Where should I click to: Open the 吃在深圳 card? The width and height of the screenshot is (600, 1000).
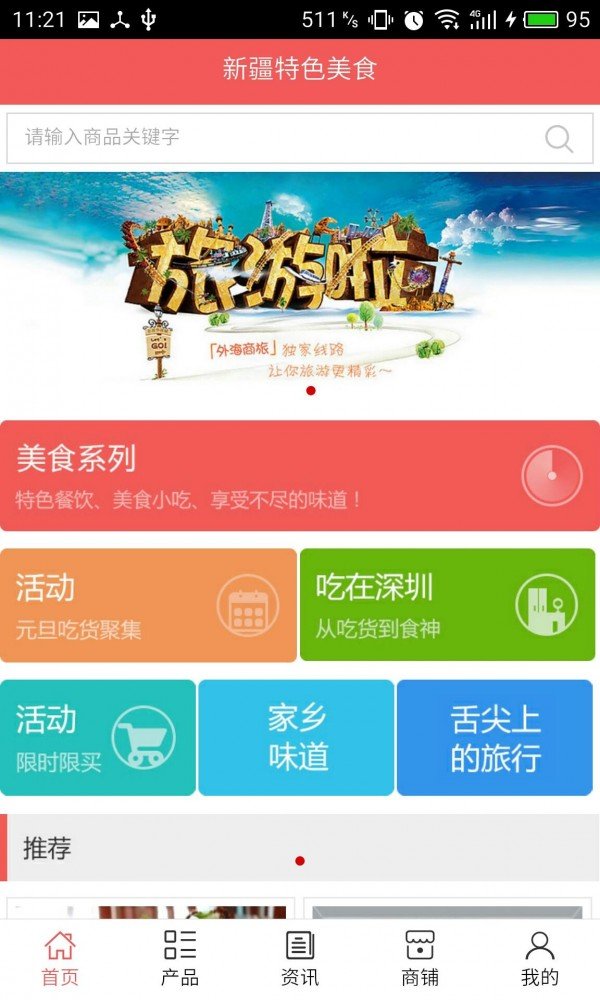point(447,605)
